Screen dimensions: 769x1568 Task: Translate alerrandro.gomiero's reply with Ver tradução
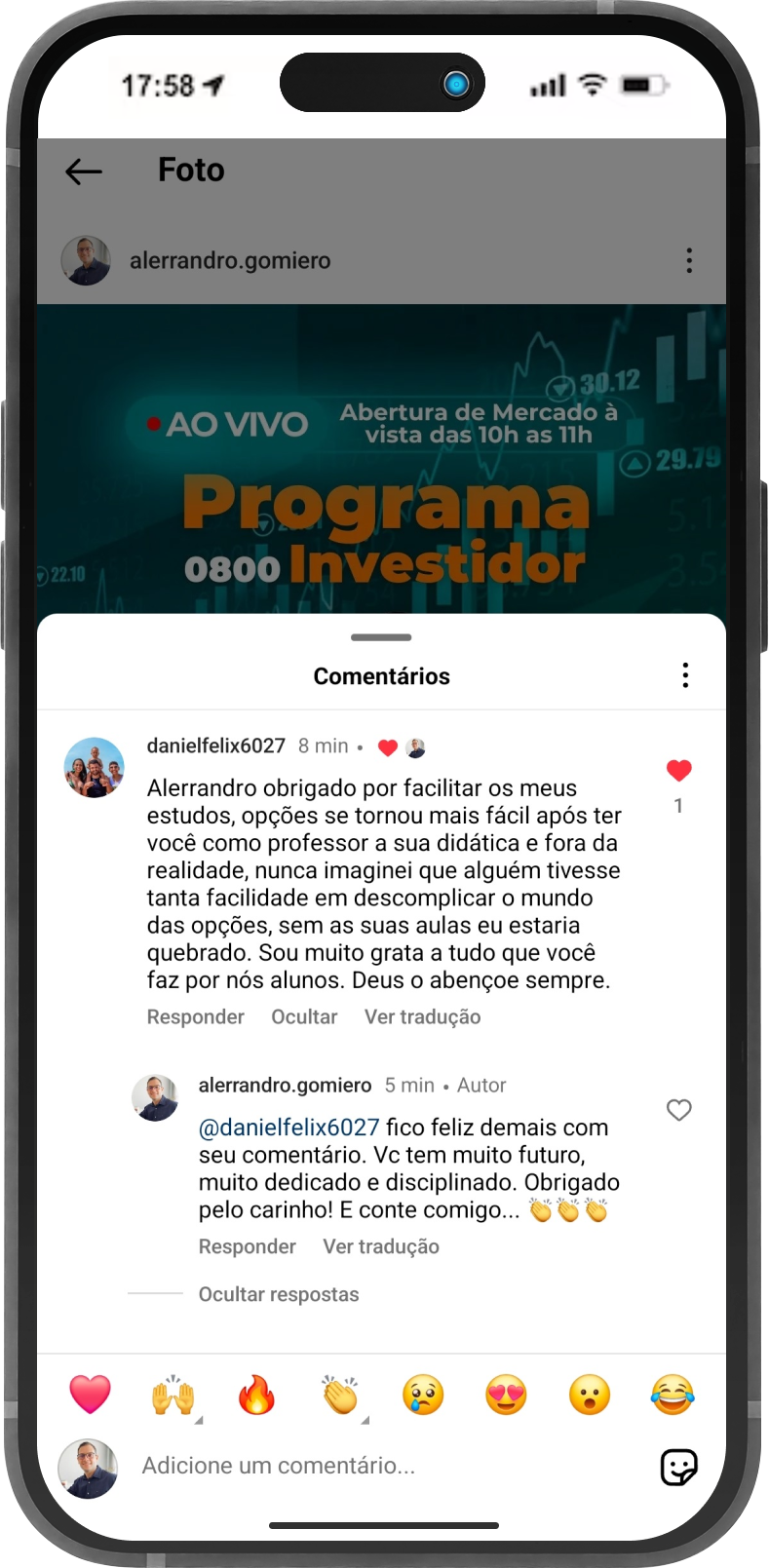tap(381, 1246)
